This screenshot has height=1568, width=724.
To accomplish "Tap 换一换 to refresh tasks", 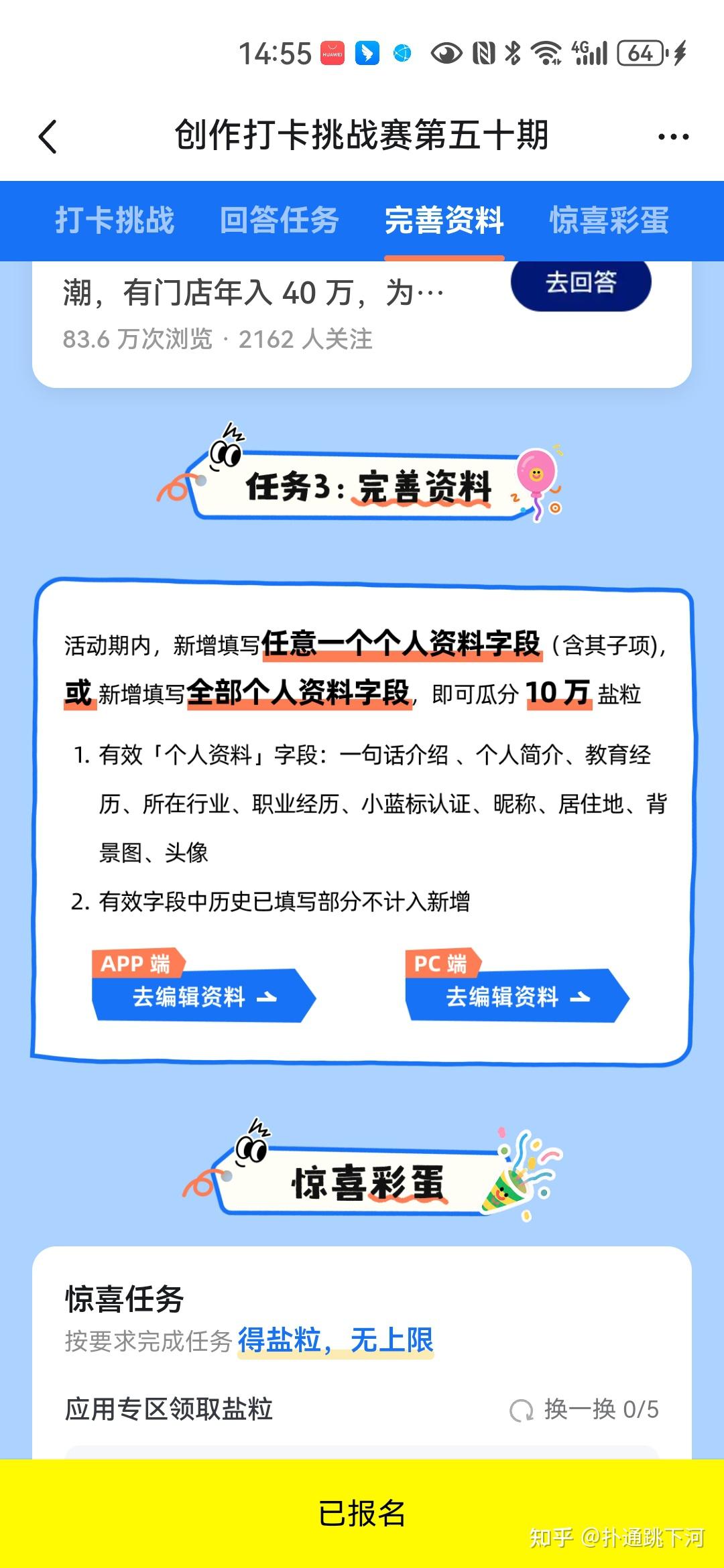I will [x=584, y=1409].
